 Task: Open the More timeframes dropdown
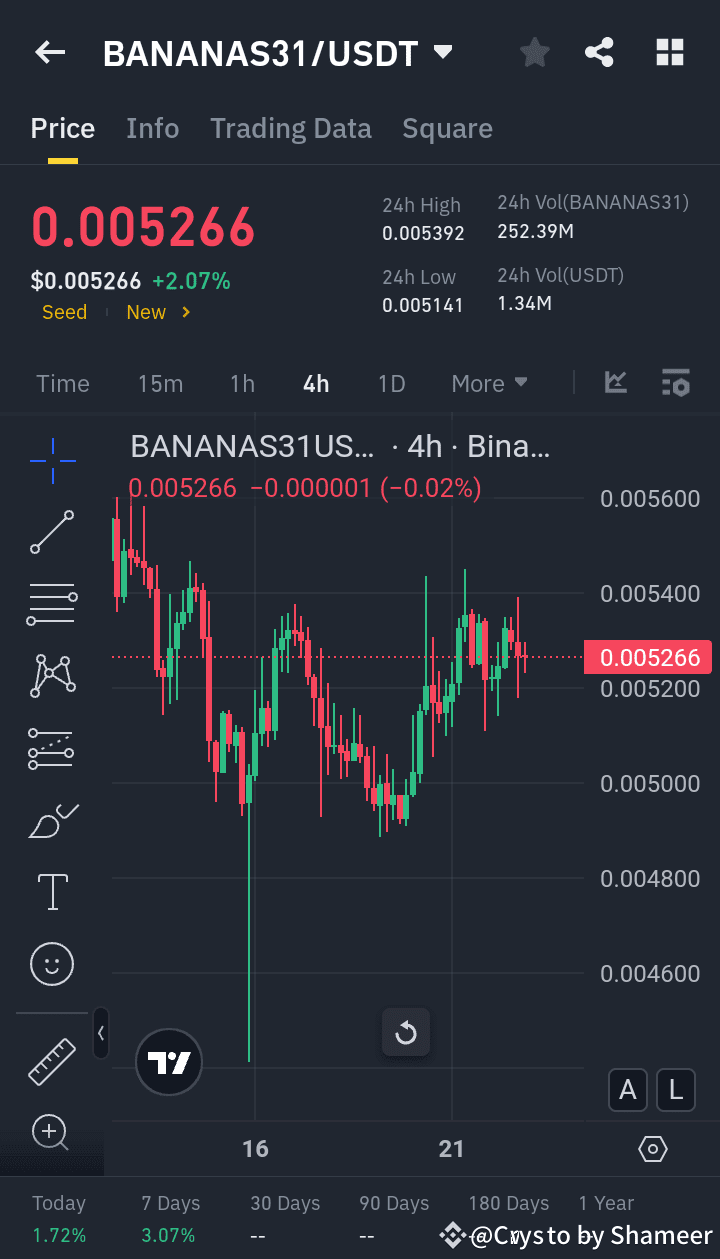point(489,383)
